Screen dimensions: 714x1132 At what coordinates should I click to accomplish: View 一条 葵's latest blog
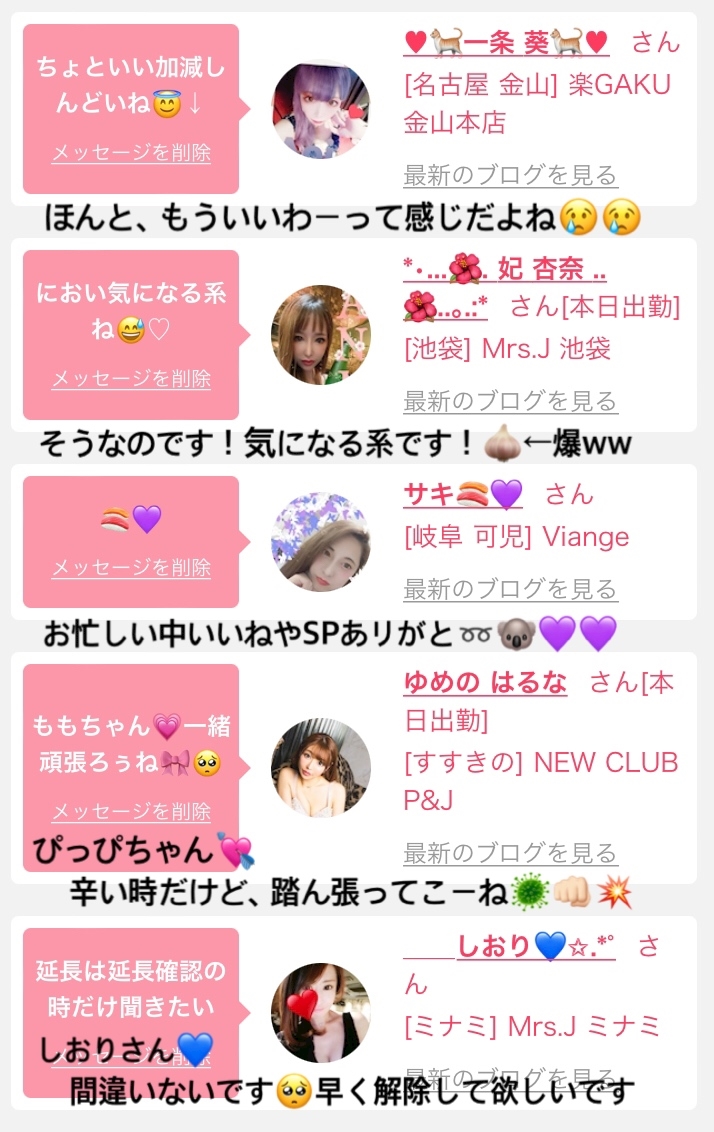click(x=510, y=175)
